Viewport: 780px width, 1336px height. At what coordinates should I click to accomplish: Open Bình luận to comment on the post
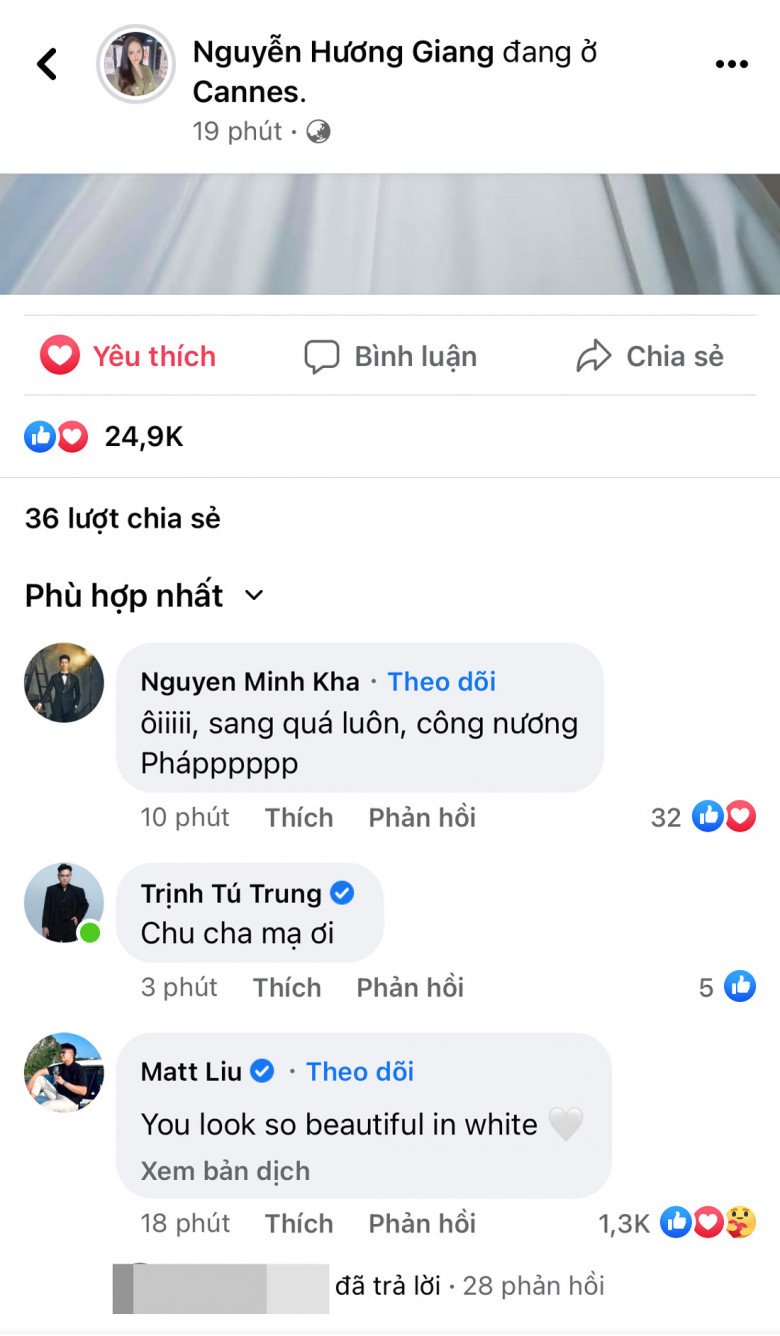[390, 356]
